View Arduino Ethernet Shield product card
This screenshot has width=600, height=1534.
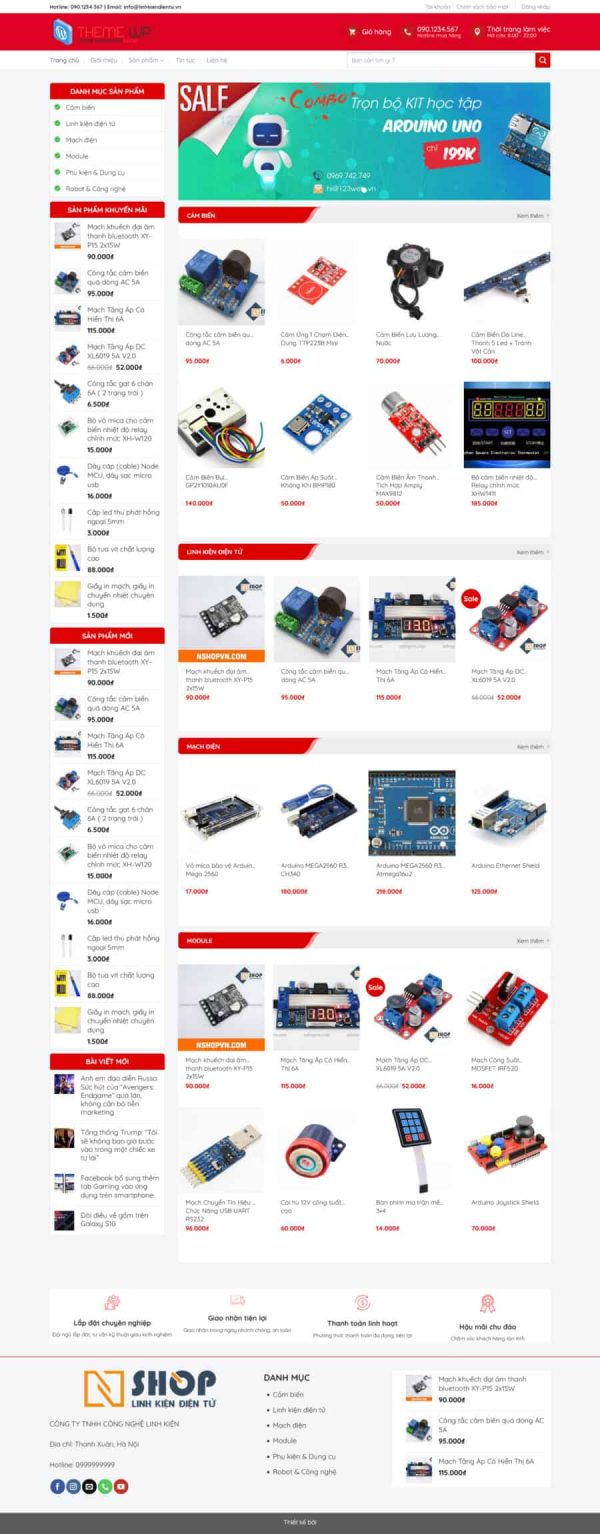(506, 866)
